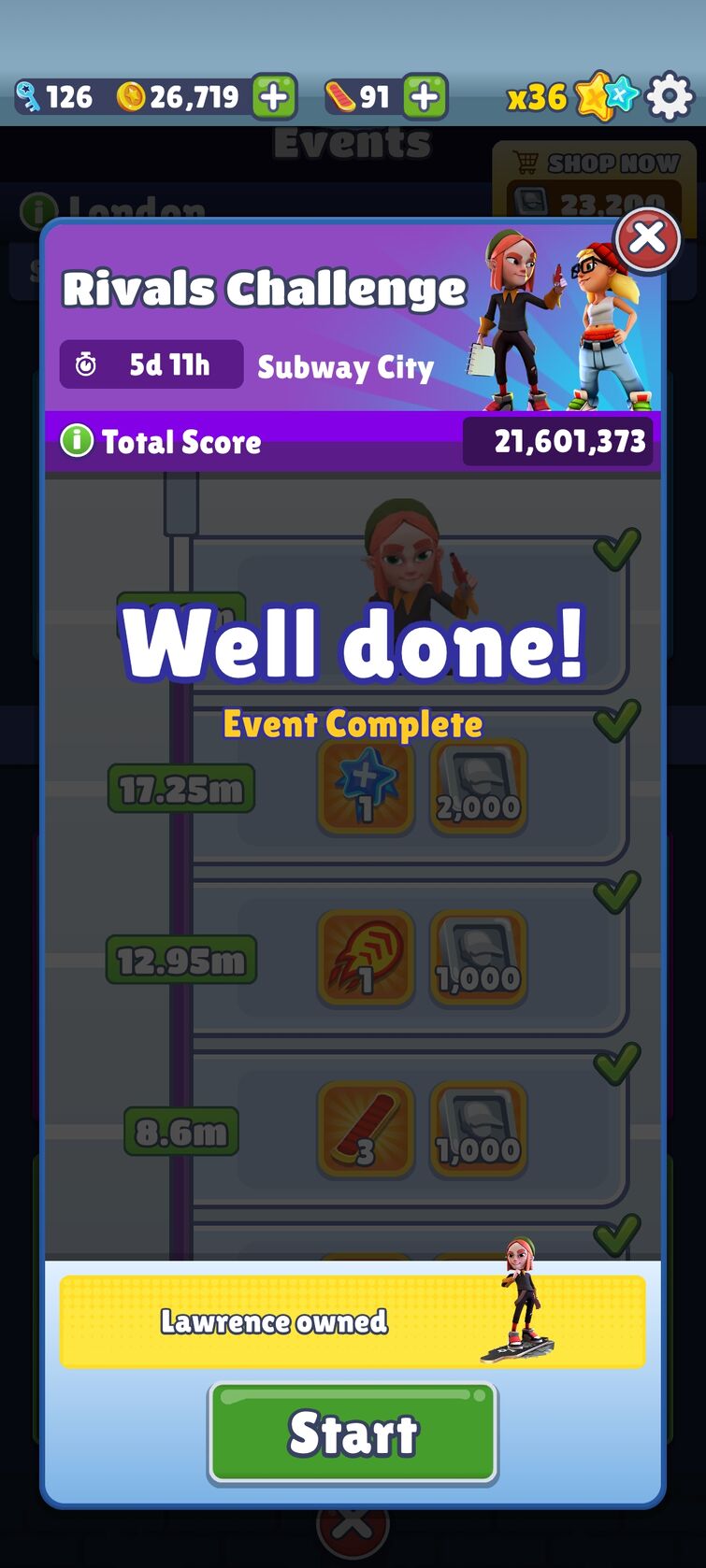Close the Rivals Challenge popup
Viewport: 706px width, 1568px height.
(647, 238)
